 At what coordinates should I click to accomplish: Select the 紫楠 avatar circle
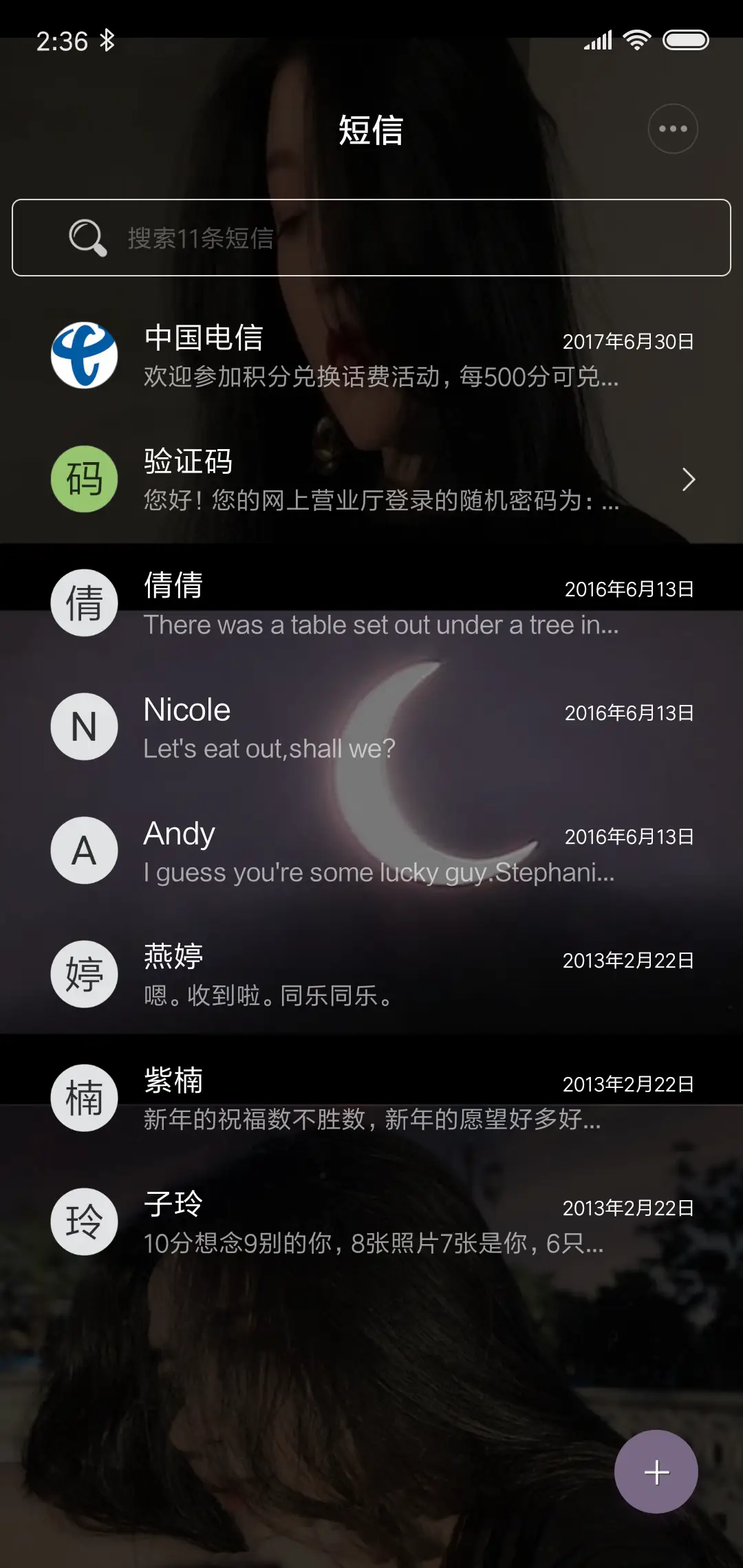click(84, 1098)
